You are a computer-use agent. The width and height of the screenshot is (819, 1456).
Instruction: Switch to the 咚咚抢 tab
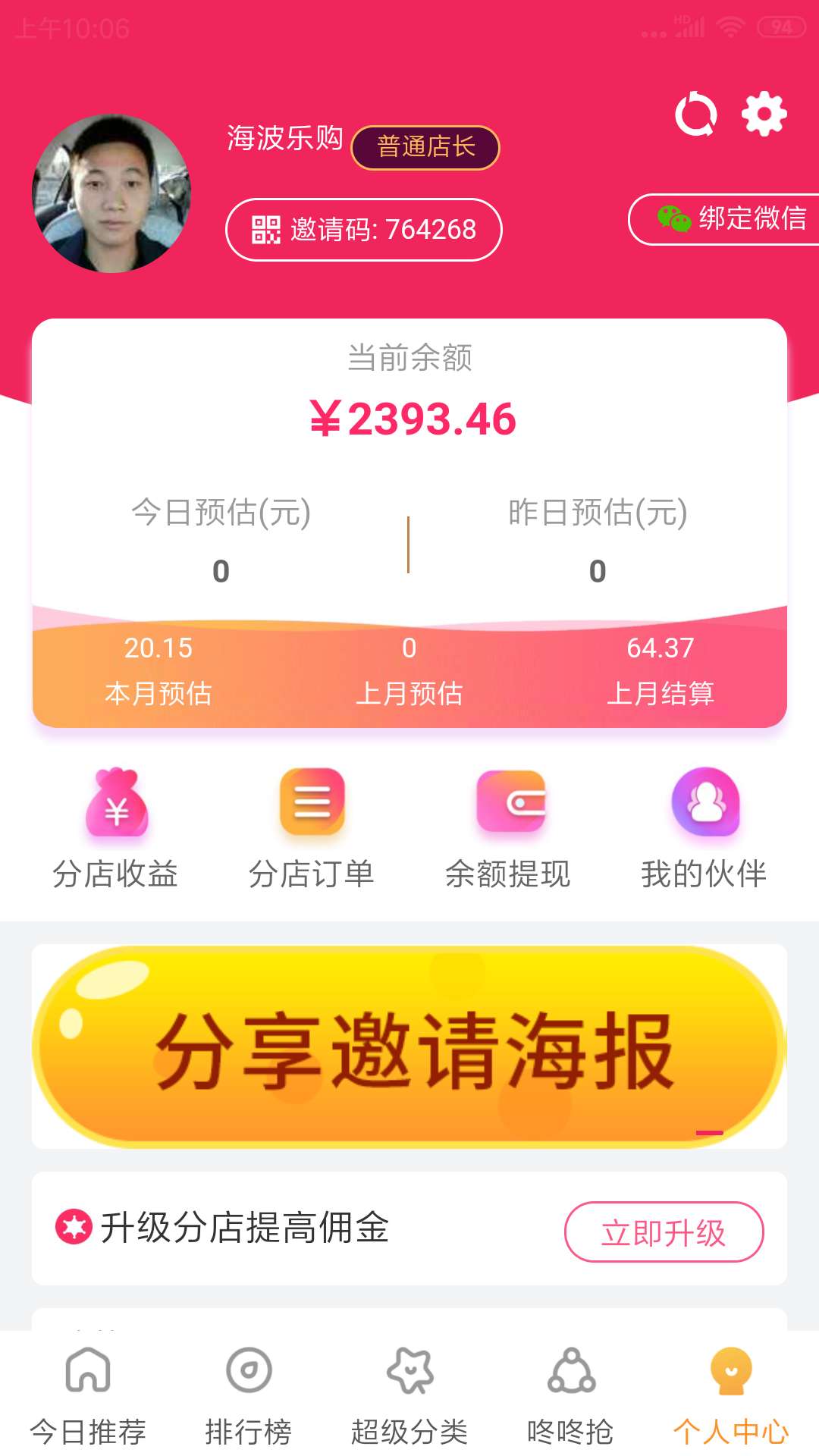pos(570,1395)
